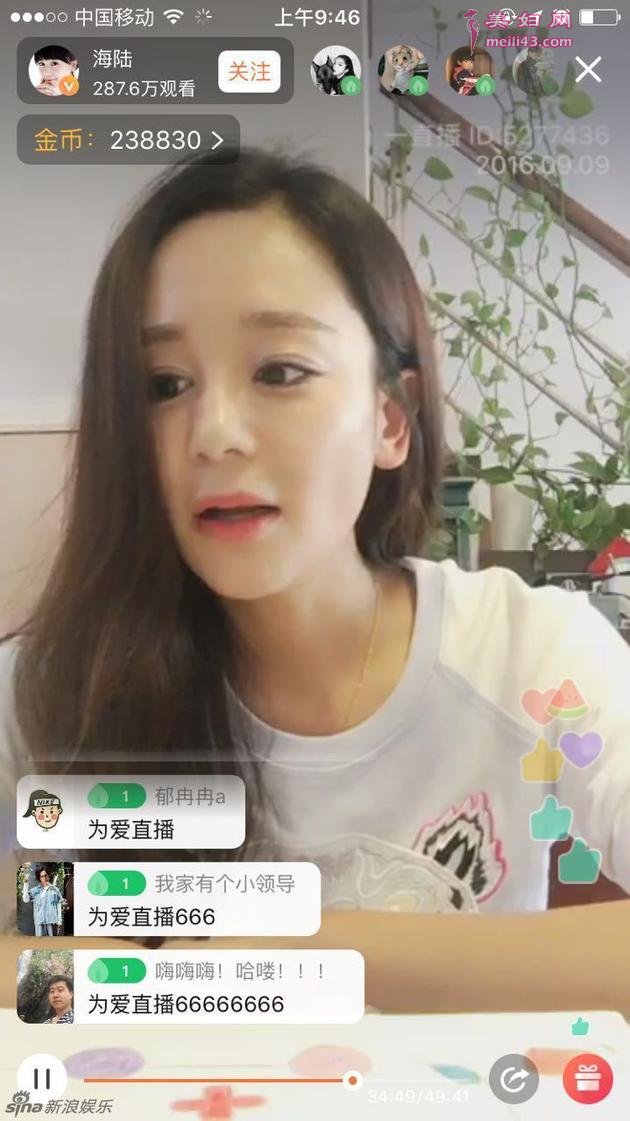View the third viewer avatar in the top row
Viewport: 630px width, 1121px height.
tap(469, 71)
